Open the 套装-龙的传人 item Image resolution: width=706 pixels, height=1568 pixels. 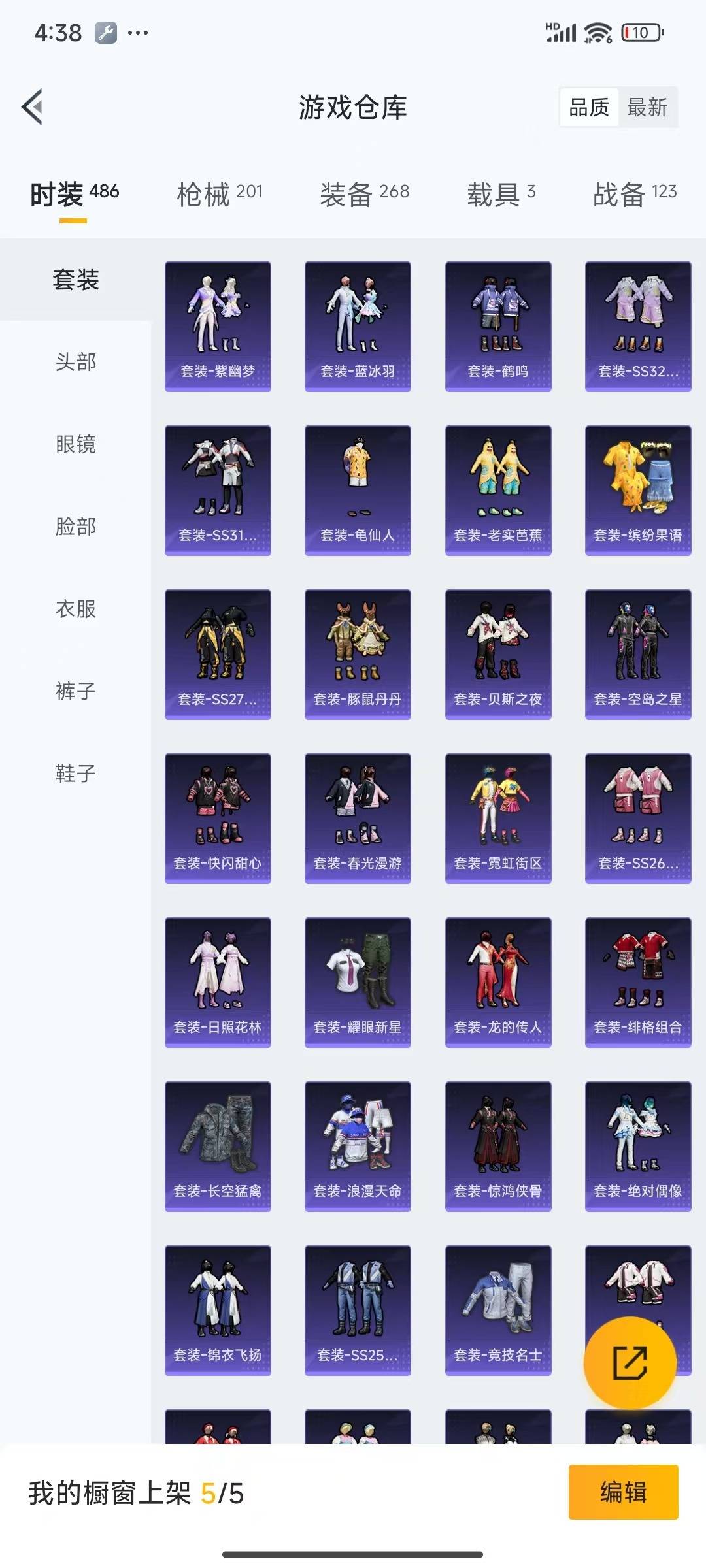coord(498,982)
